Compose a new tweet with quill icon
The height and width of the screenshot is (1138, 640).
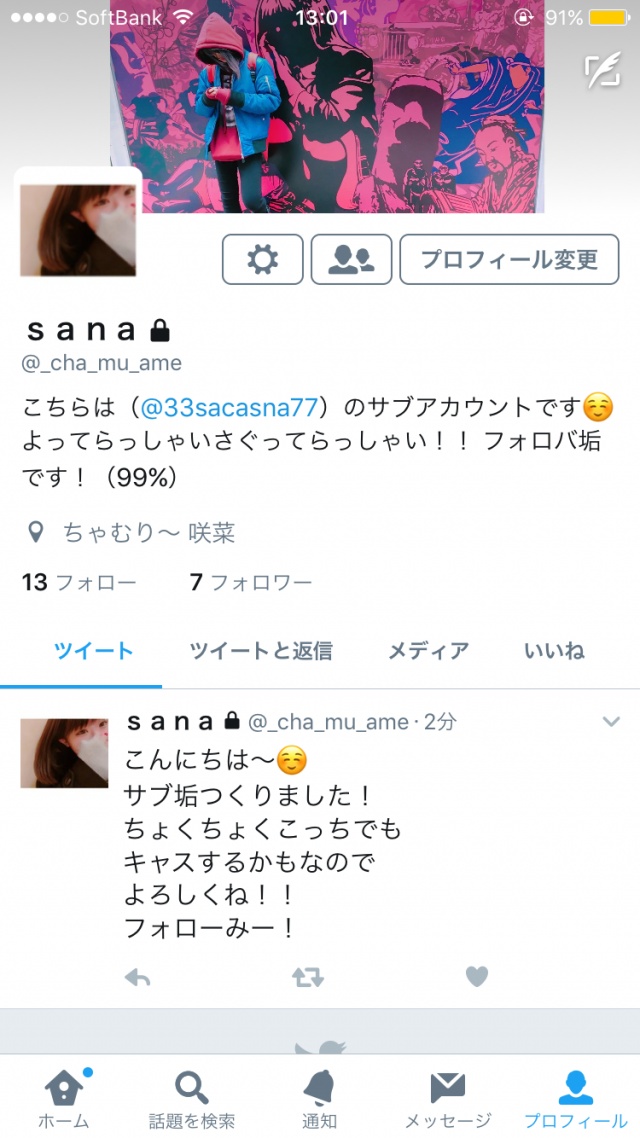pos(602,71)
